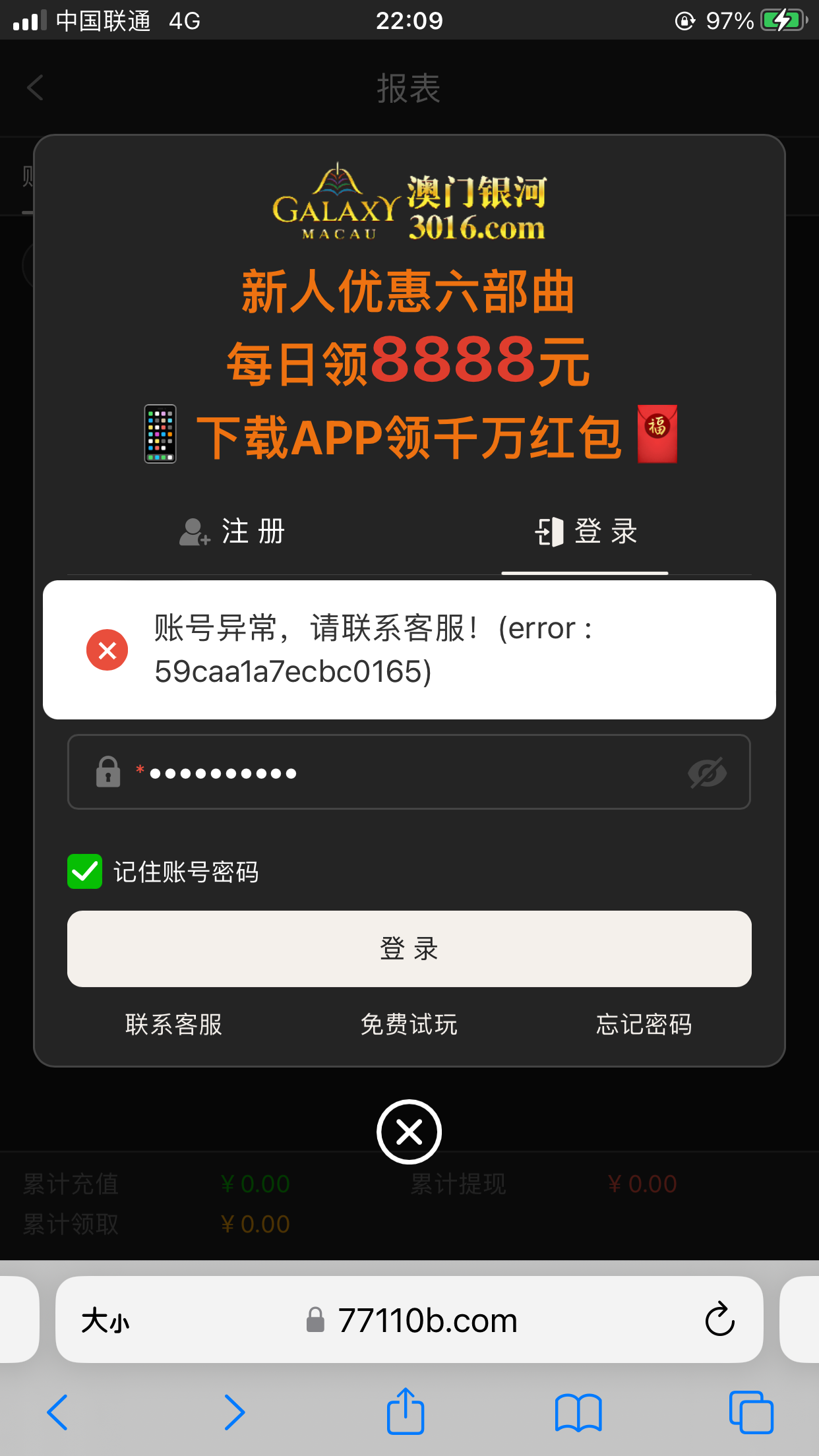
Task: Open 忘记密码 link
Action: pos(644,1025)
